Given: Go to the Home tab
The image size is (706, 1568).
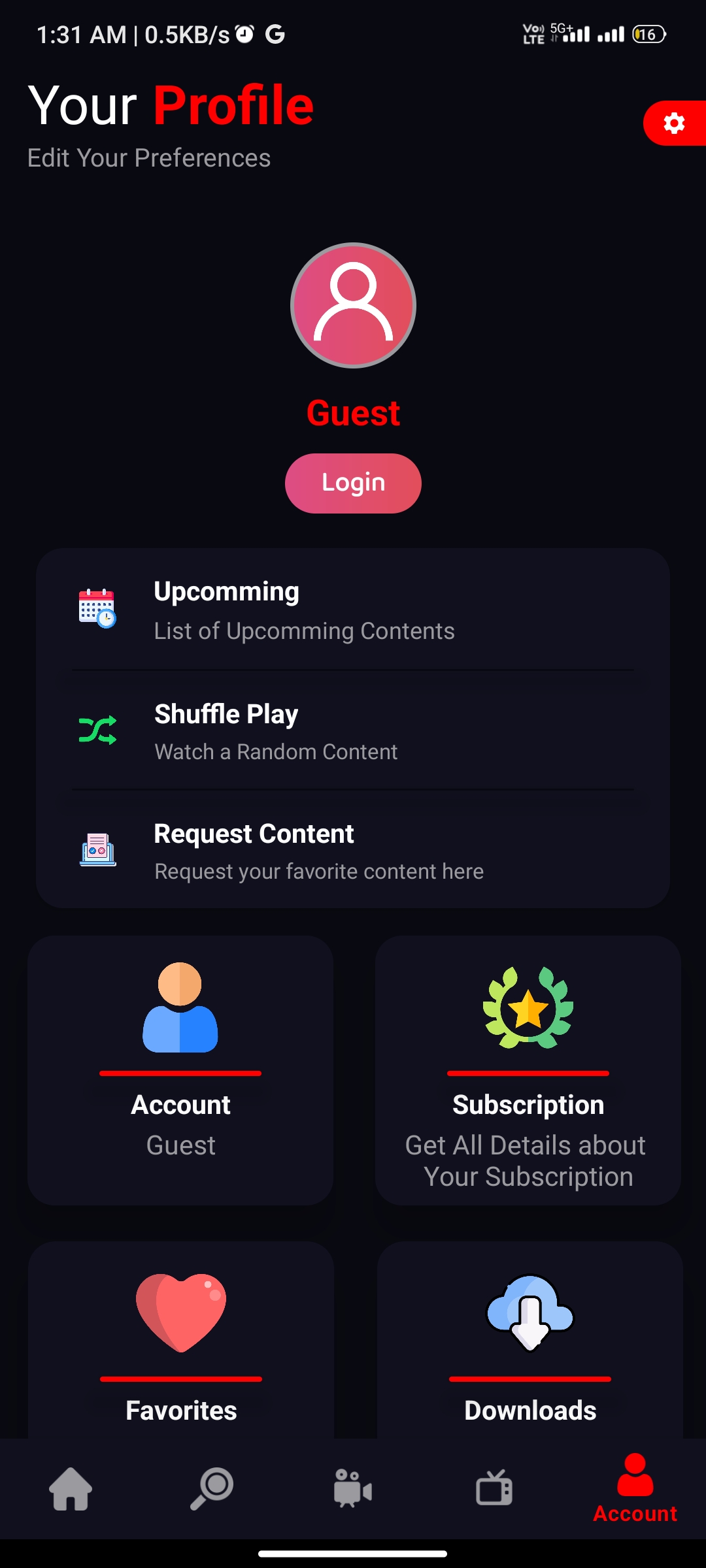Looking at the screenshot, I should pos(71,1489).
